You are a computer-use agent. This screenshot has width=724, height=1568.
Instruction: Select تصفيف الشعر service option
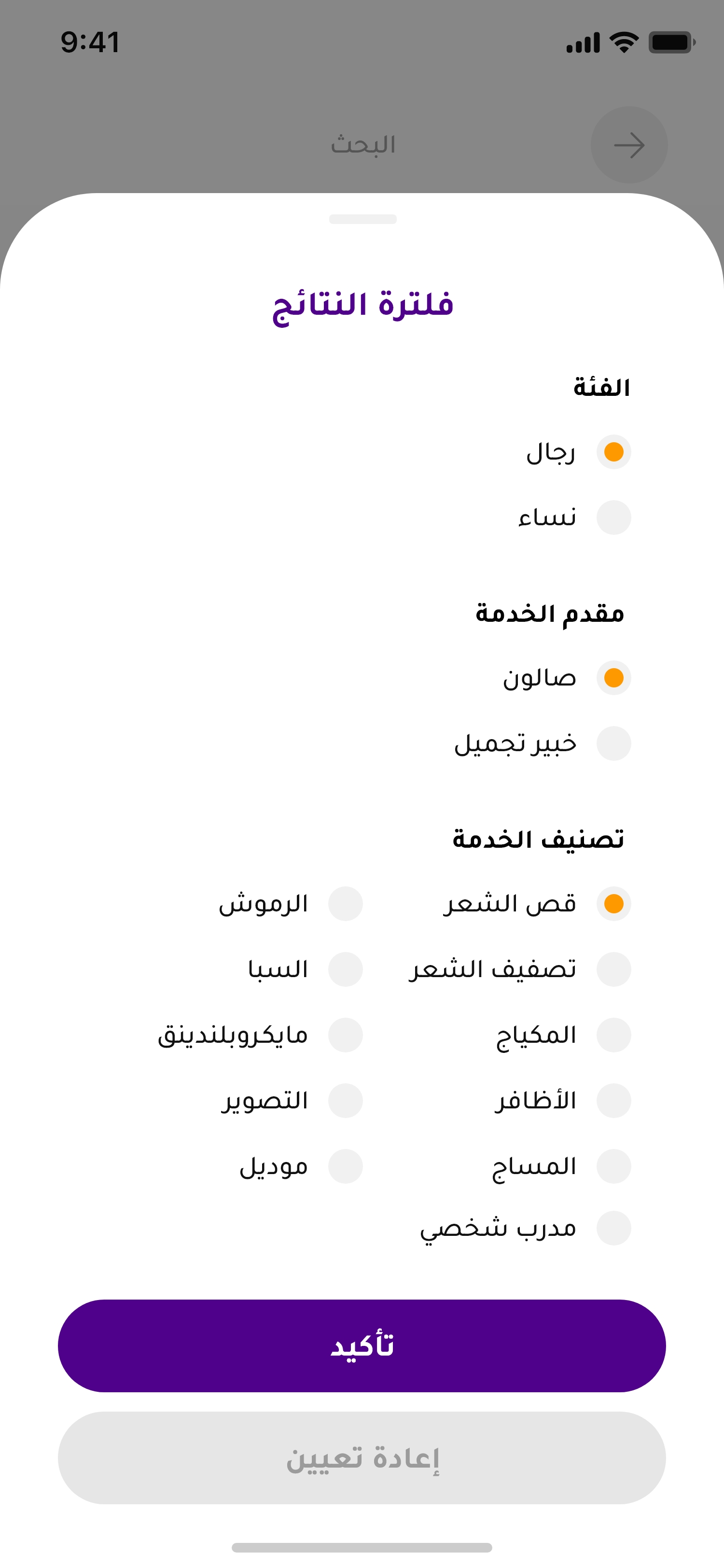pos(613,970)
